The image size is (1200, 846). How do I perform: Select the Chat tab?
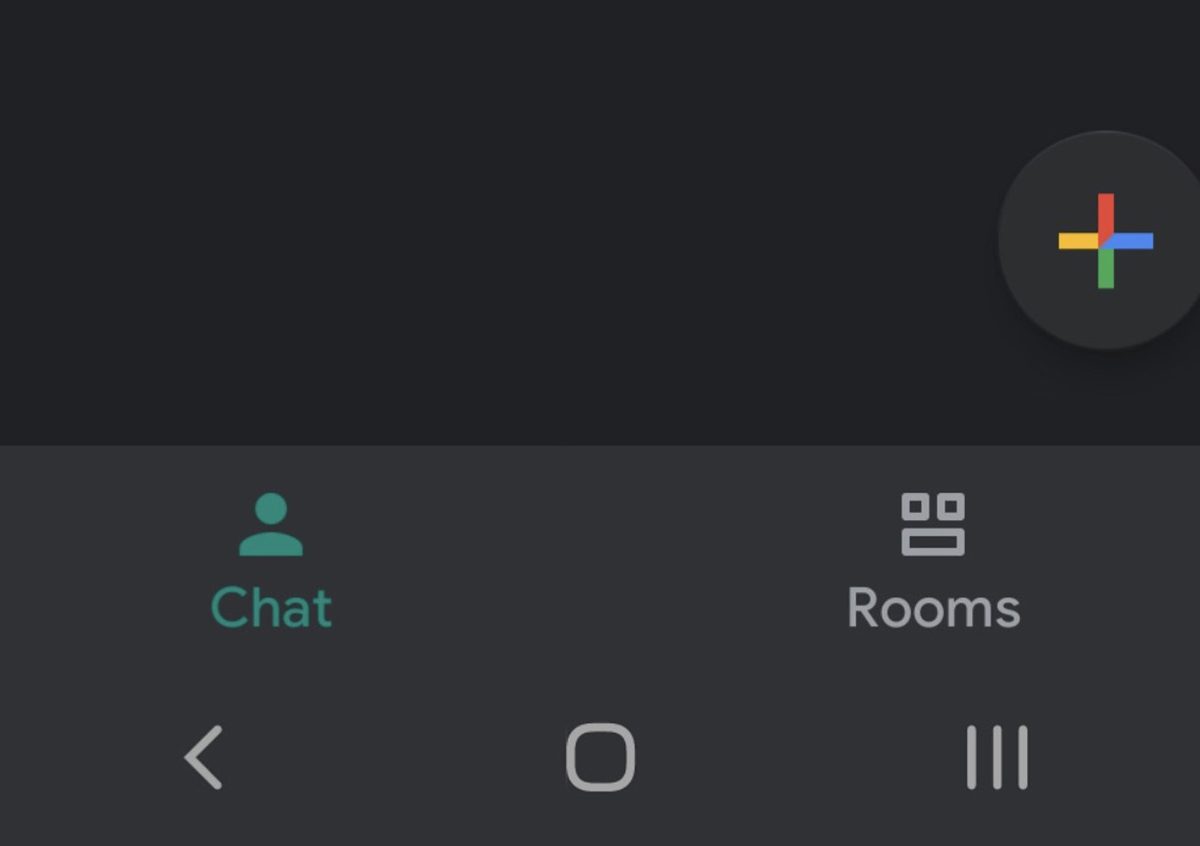271,562
